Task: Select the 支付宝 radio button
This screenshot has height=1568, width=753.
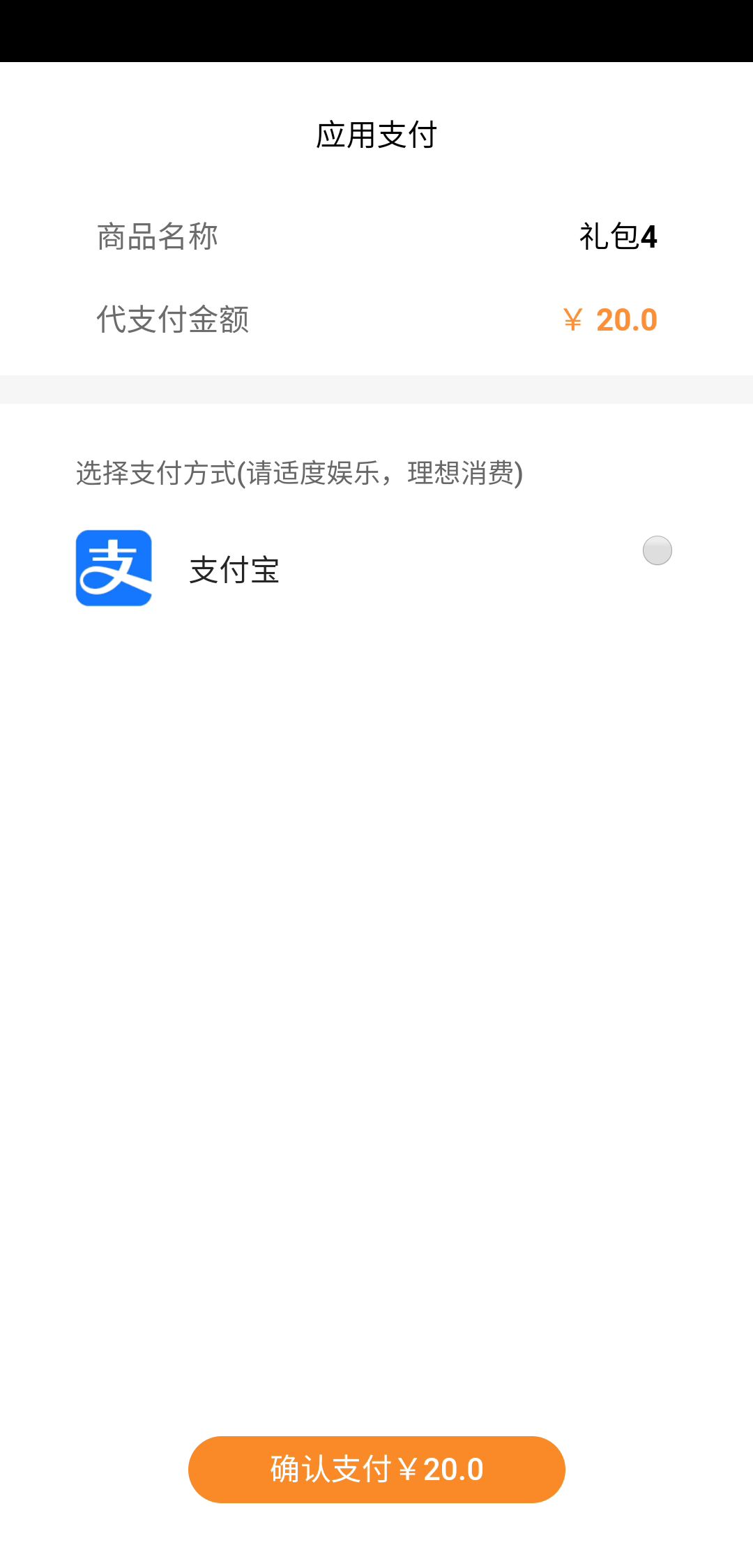Action: pos(657,550)
